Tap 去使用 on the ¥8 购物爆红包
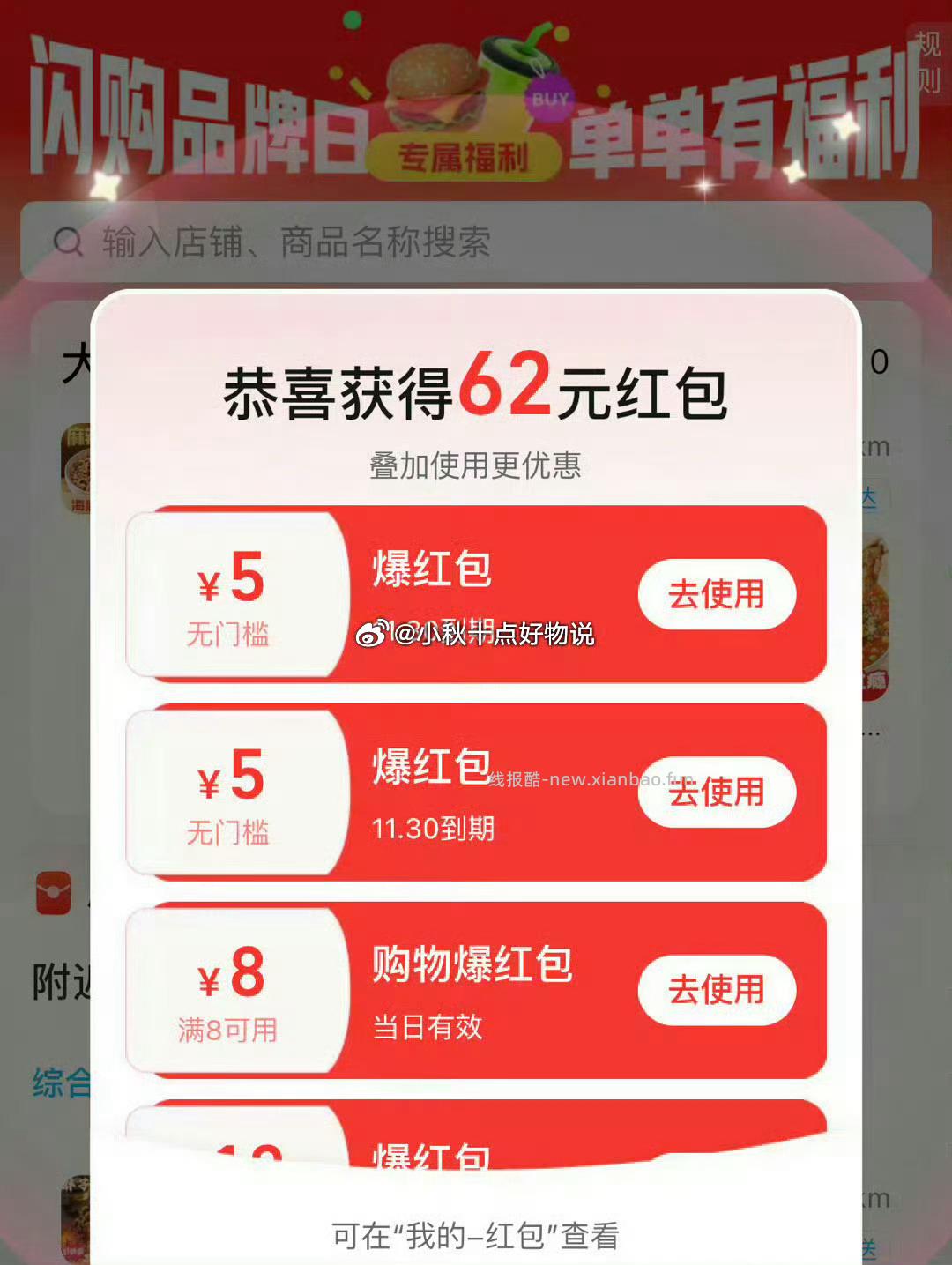Viewport: 952px width, 1265px height. tap(717, 991)
